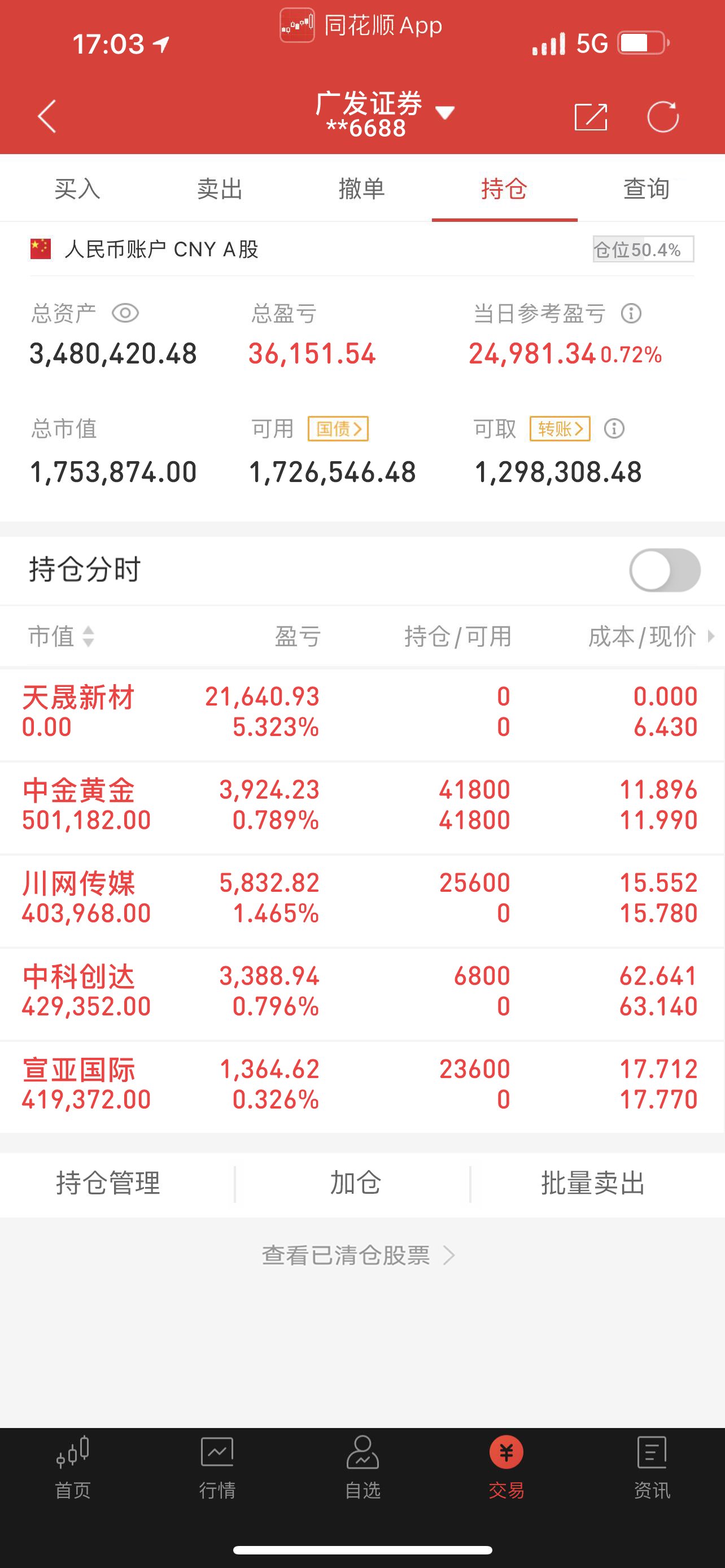Screen dimensions: 725x1568
Task: Switch to the 卖出 sell tab
Action: point(220,189)
